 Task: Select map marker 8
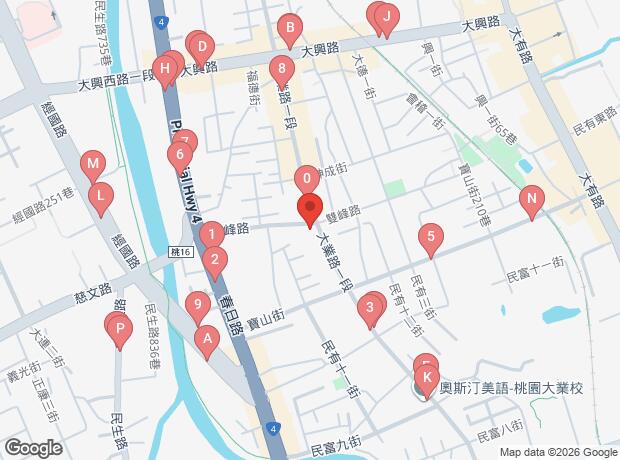[284, 70]
